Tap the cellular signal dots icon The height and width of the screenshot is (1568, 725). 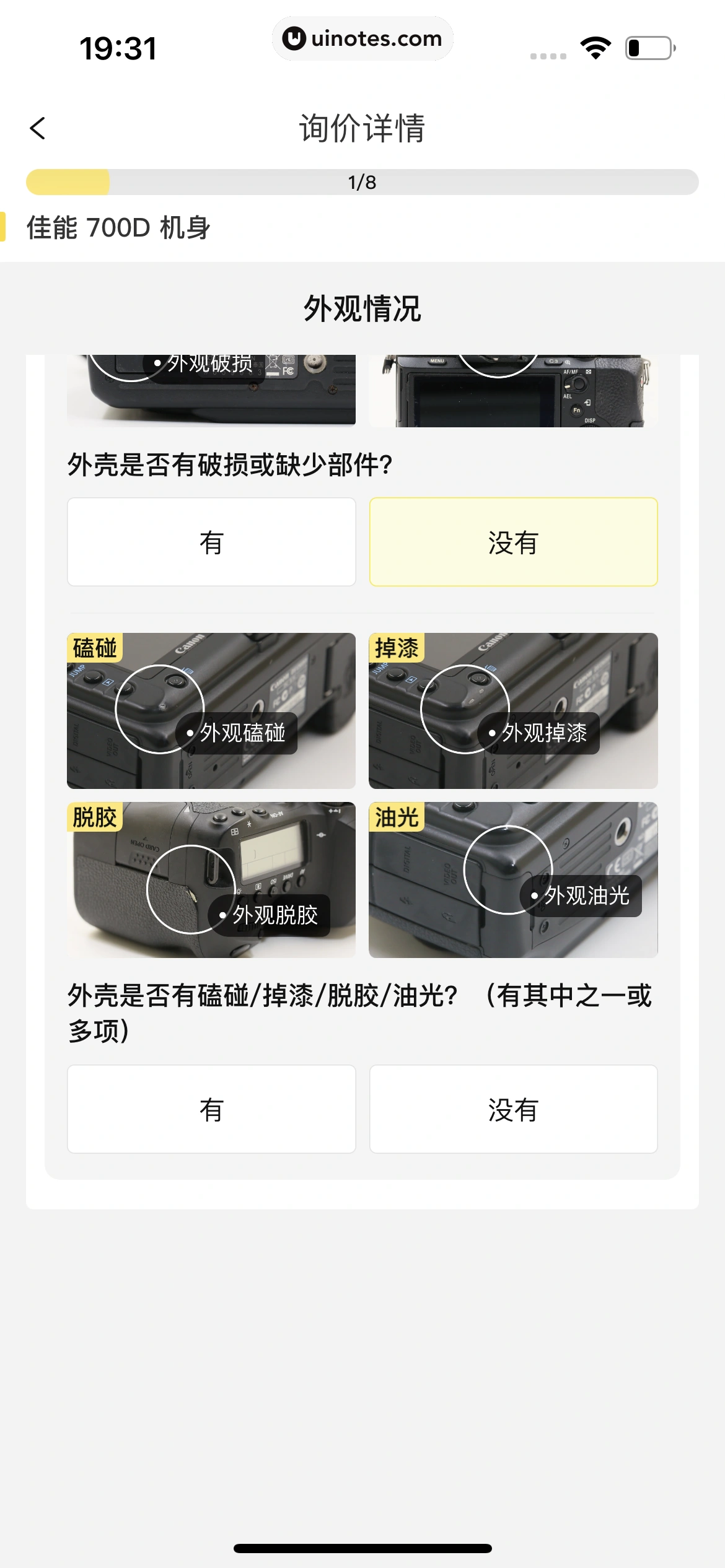tap(549, 55)
